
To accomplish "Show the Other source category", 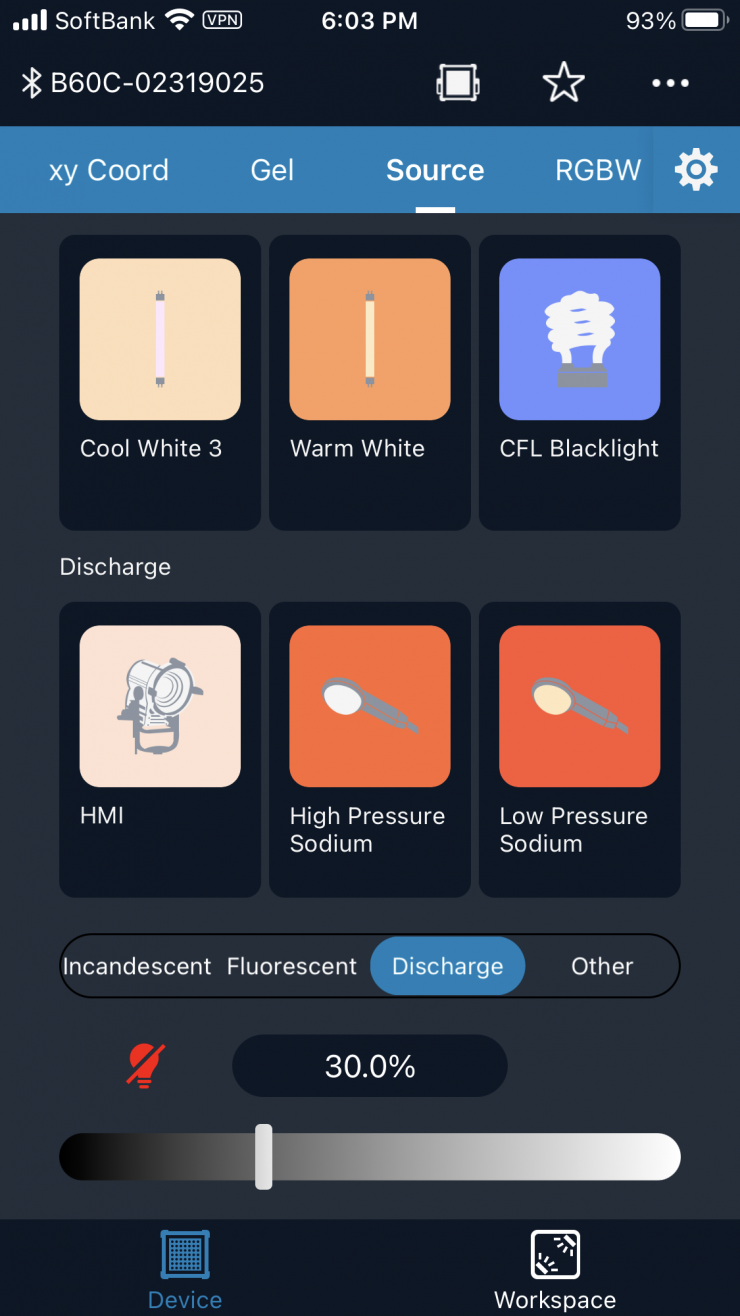I will click(x=602, y=966).
